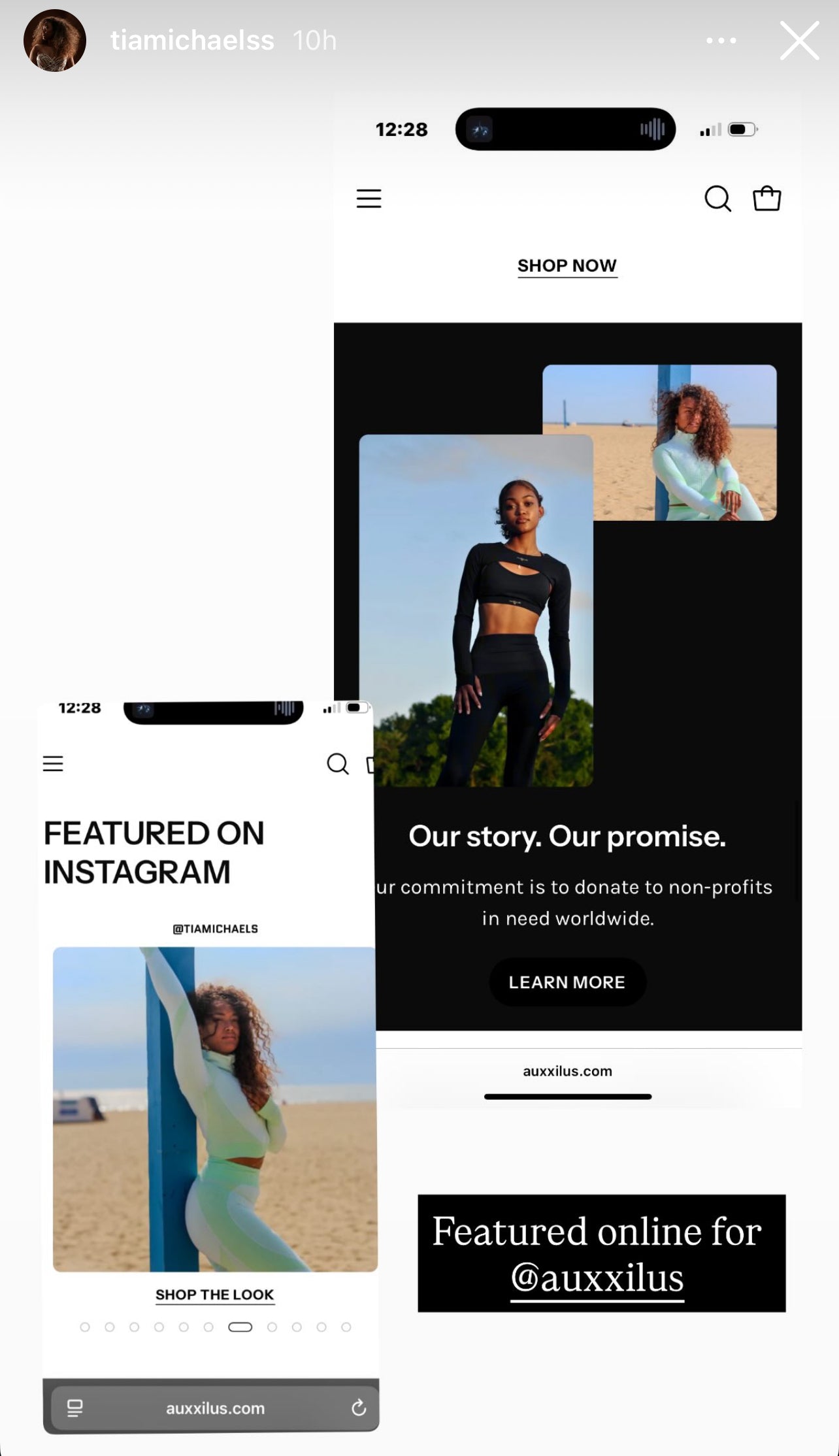Screen dimensions: 839x1456
Task: Tap the tiamichaelss username
Action: 192,41
